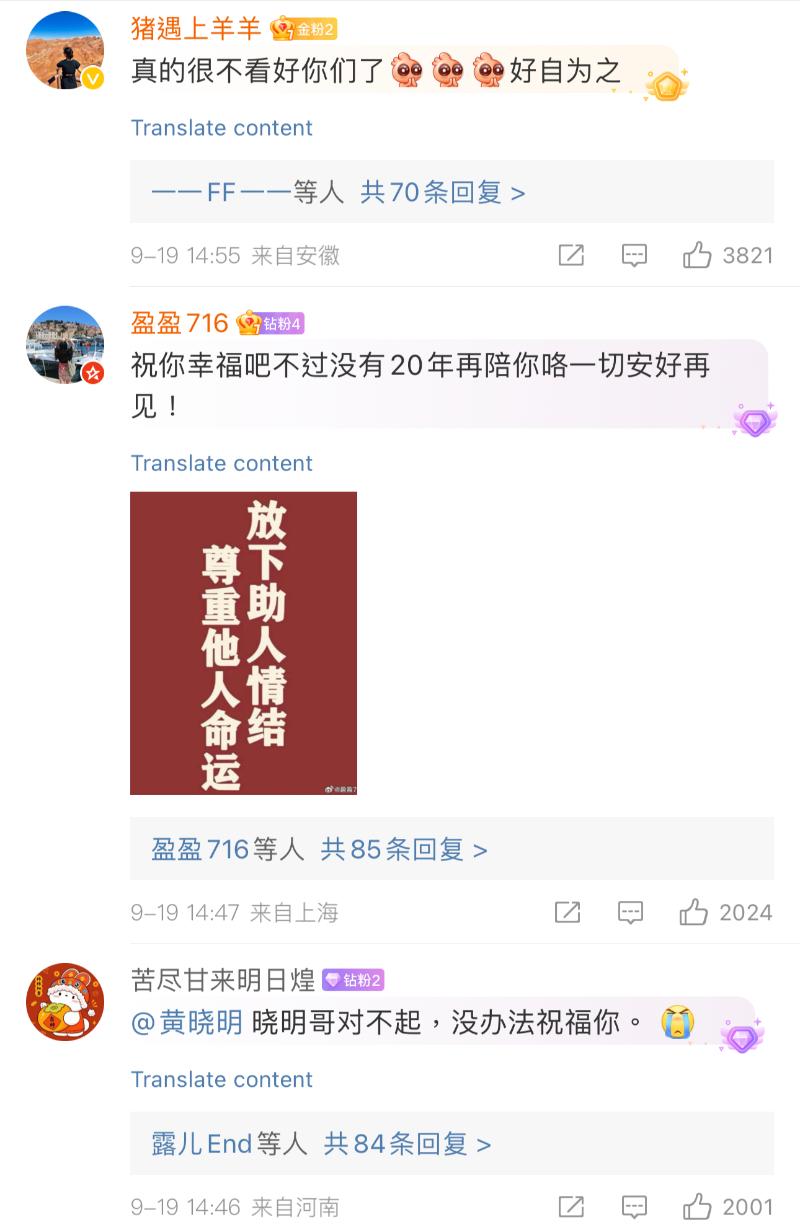Like 盈盈716's comment with 2024 likes
Image resolution: width=800 pixels, height=1230 pixels.
click(694, 912)
